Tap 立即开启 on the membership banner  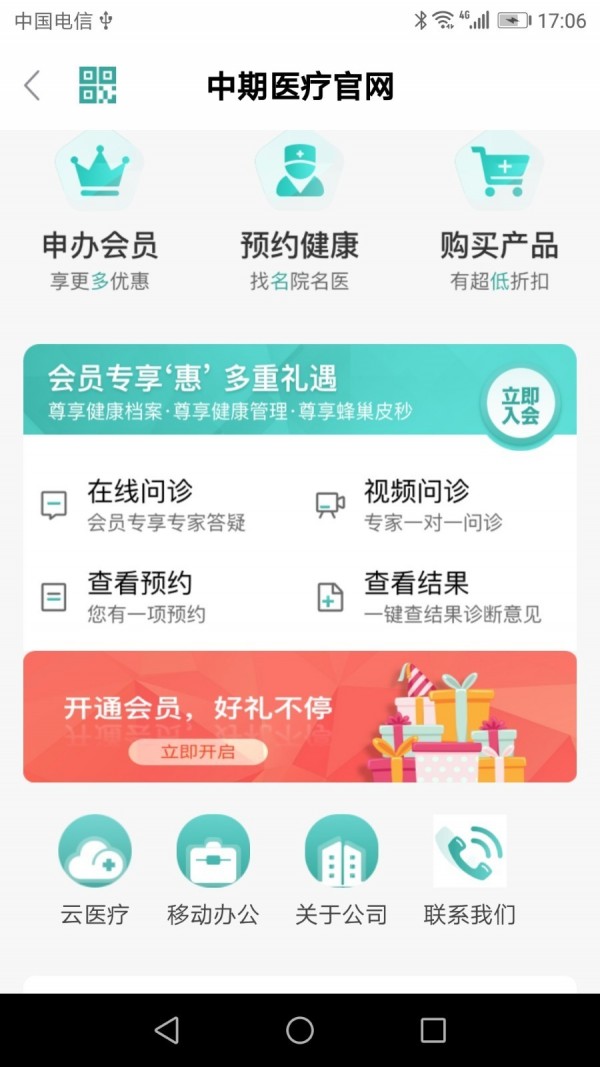(x=198, y=751)
